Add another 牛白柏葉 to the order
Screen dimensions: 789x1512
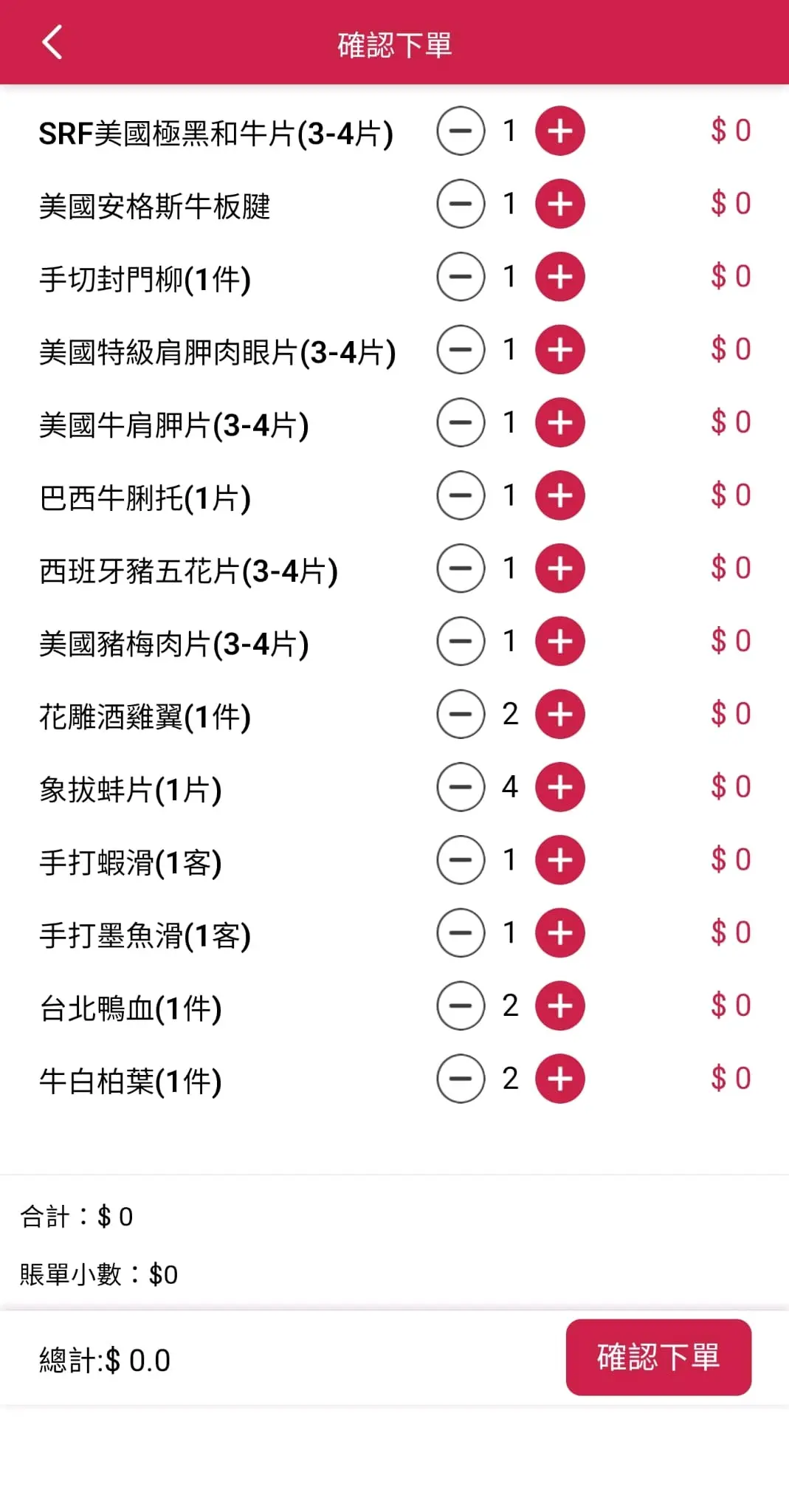tap(559, 1079)
